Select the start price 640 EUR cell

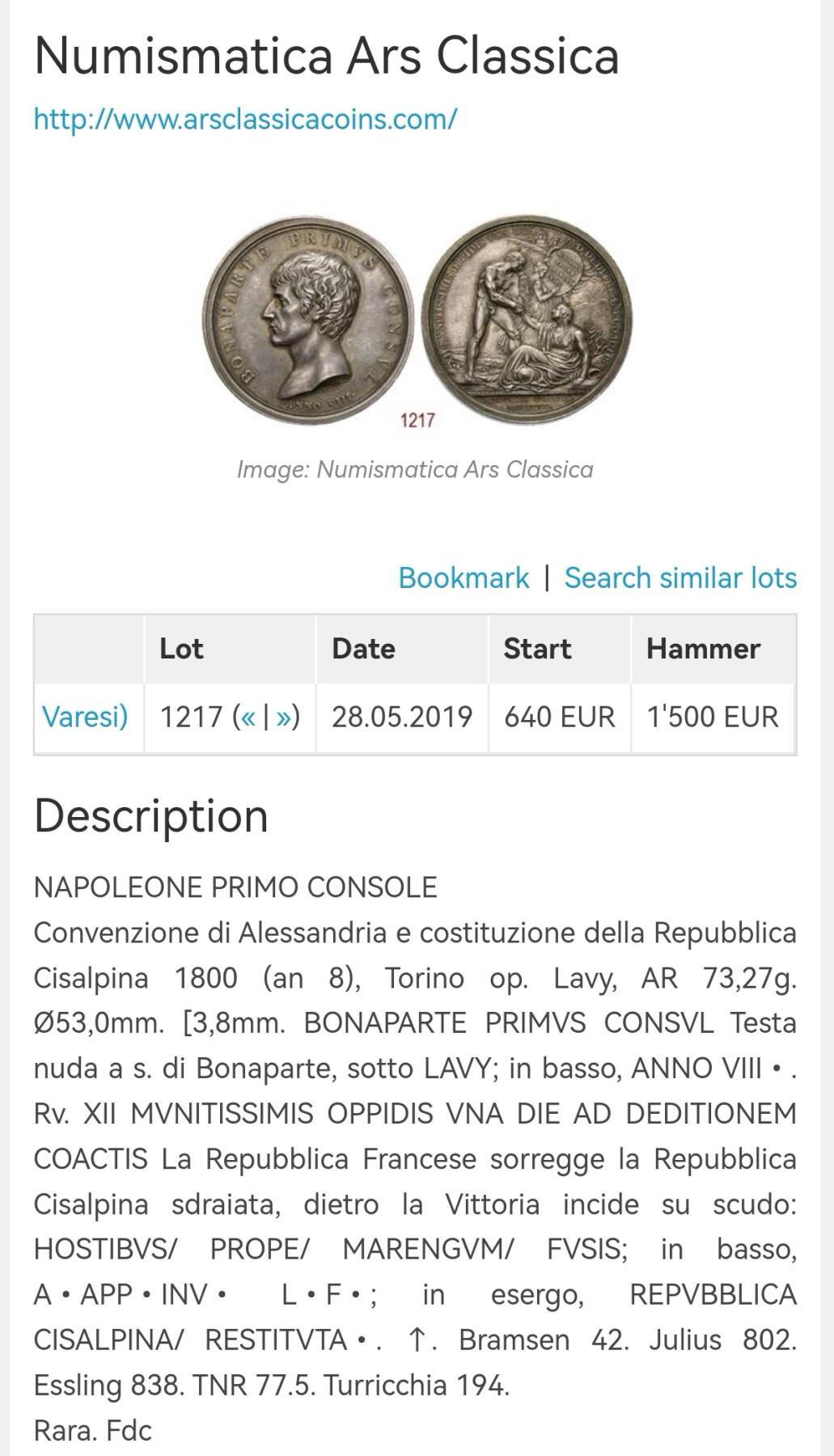click(x=560, y=716)
